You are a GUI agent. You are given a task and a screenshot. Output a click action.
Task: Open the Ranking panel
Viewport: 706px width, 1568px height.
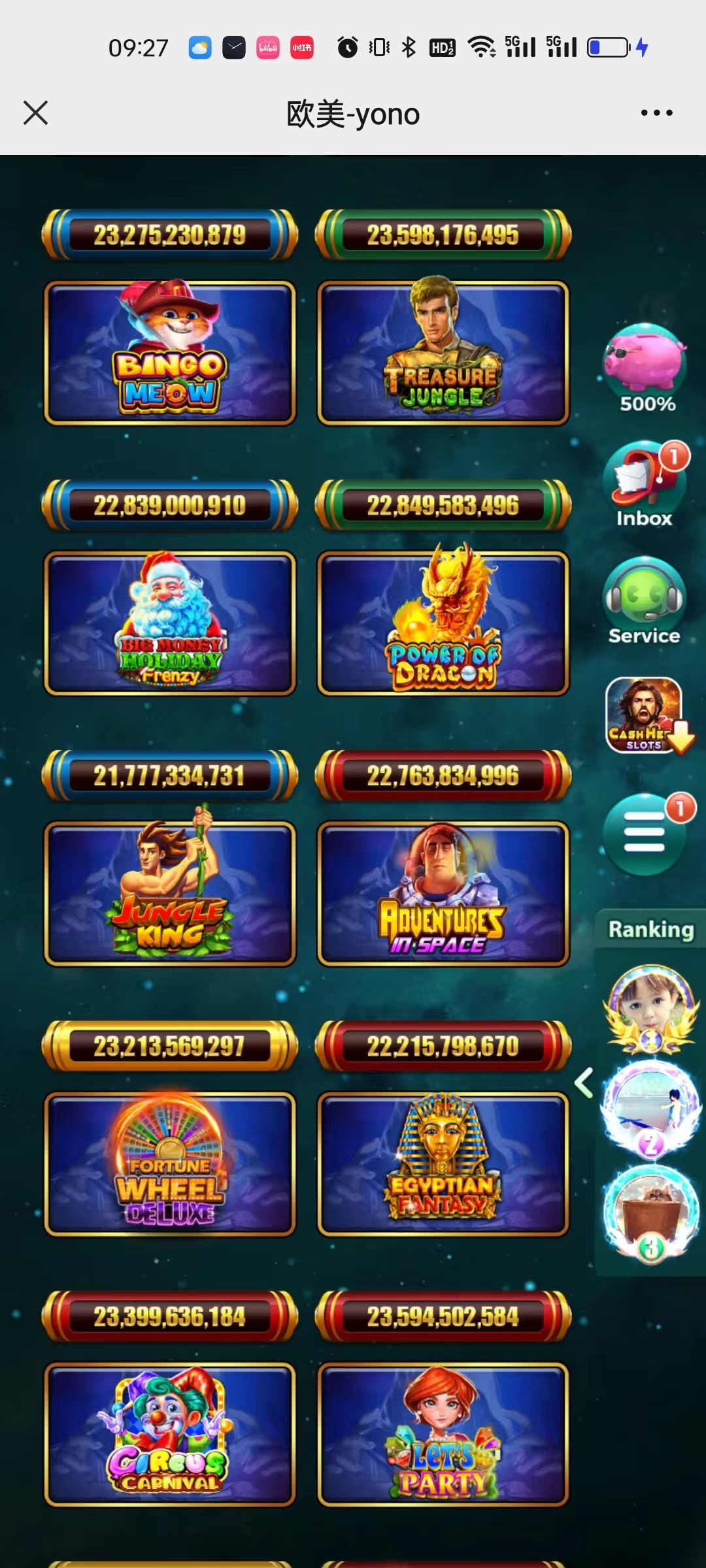tap(651, 929)
